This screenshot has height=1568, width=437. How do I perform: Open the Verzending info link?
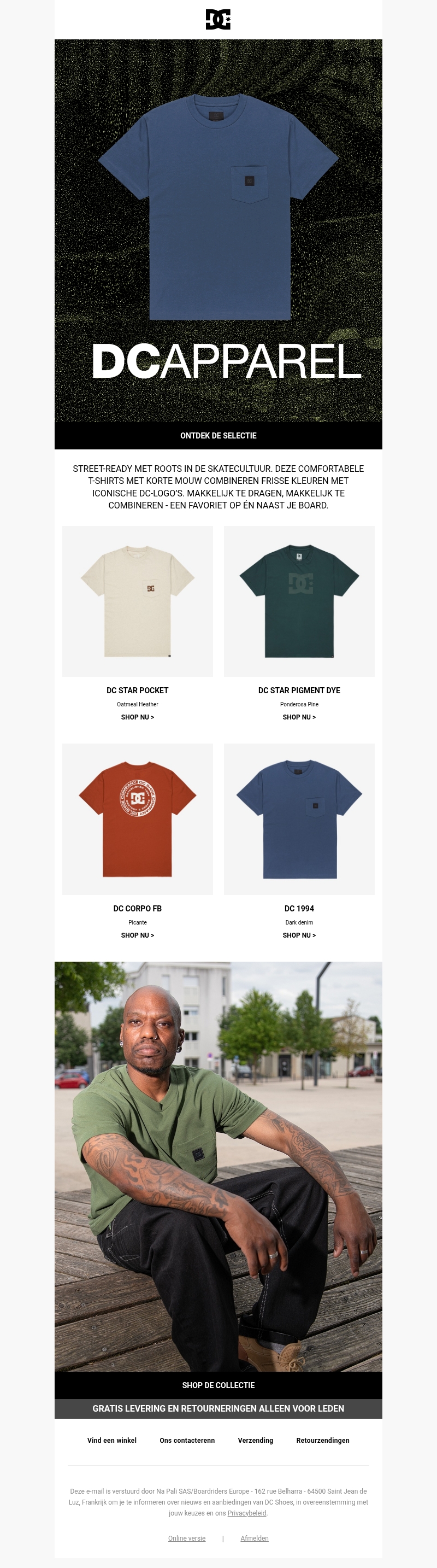[255, 1440]
